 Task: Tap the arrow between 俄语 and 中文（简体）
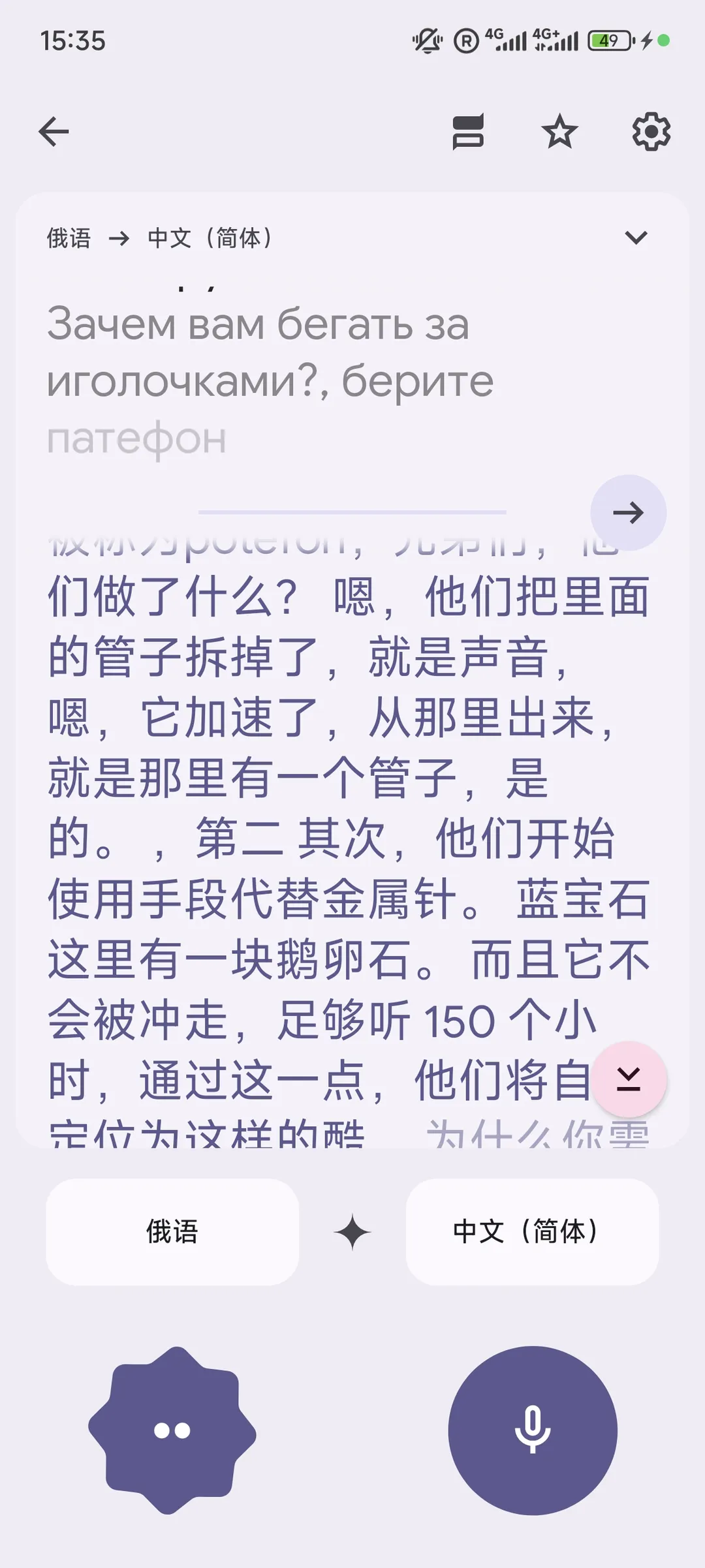pyautogui.click(x=119, y=238)
